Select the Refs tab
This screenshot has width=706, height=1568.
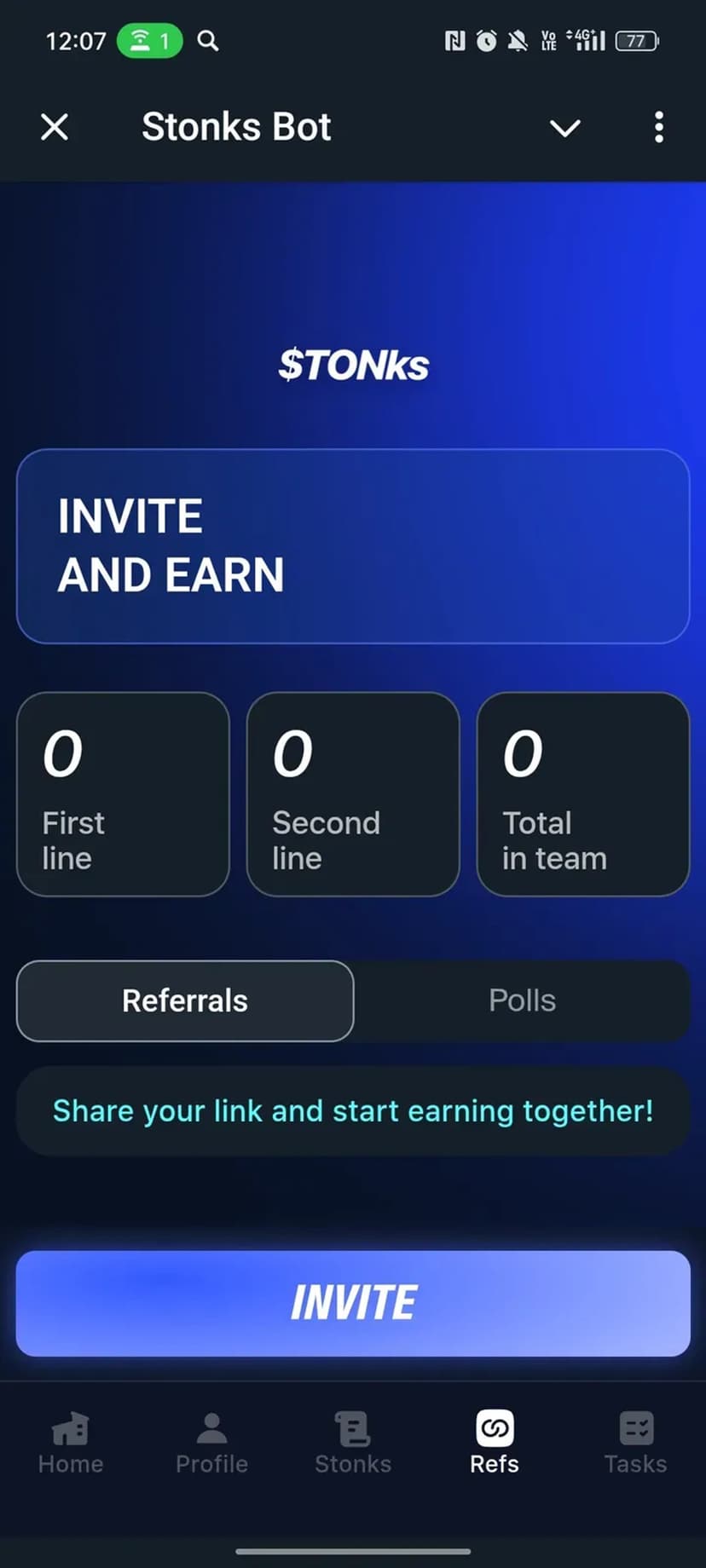click(x=495, y=1444)
